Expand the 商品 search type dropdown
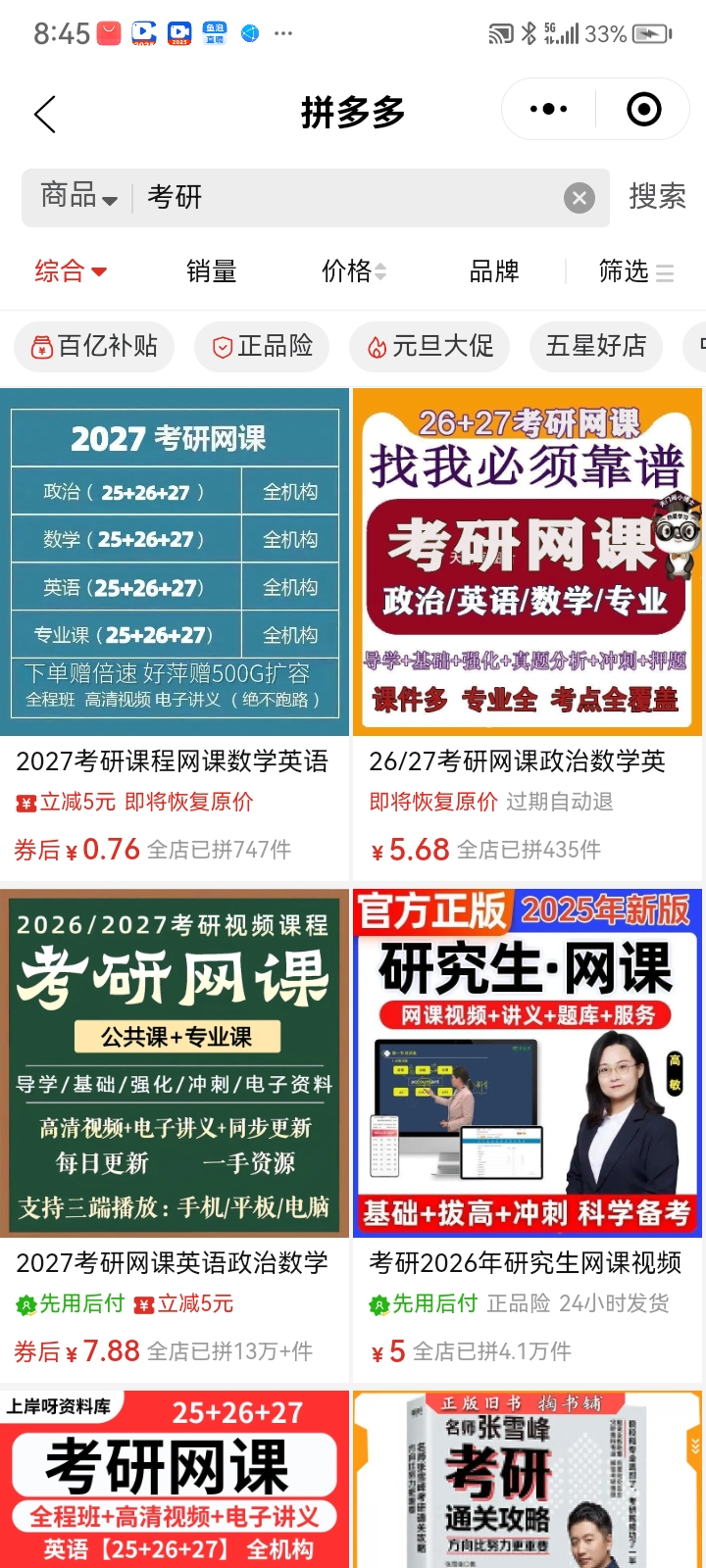The image size is (706, 1568). pyautogui.click(x=78, y=197)
